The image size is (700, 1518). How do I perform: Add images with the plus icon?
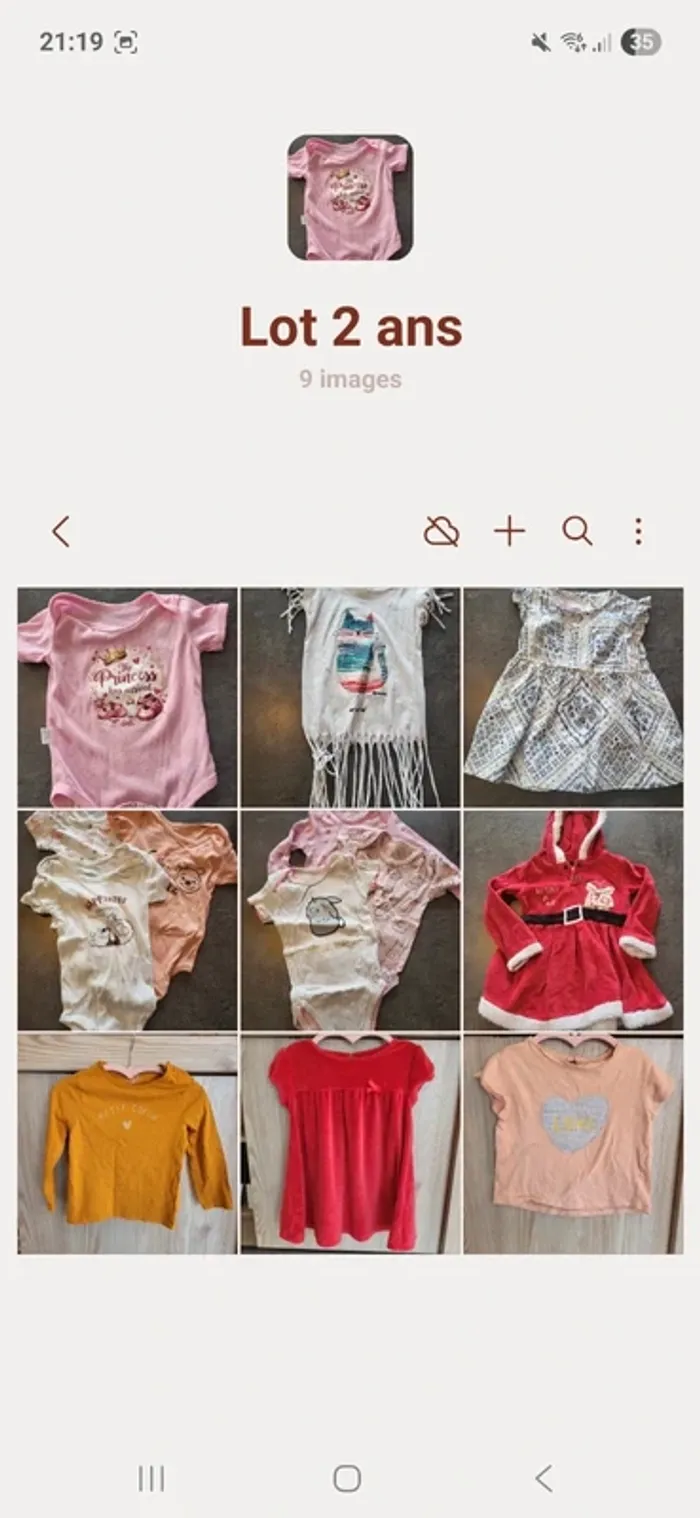coord(509,532)
